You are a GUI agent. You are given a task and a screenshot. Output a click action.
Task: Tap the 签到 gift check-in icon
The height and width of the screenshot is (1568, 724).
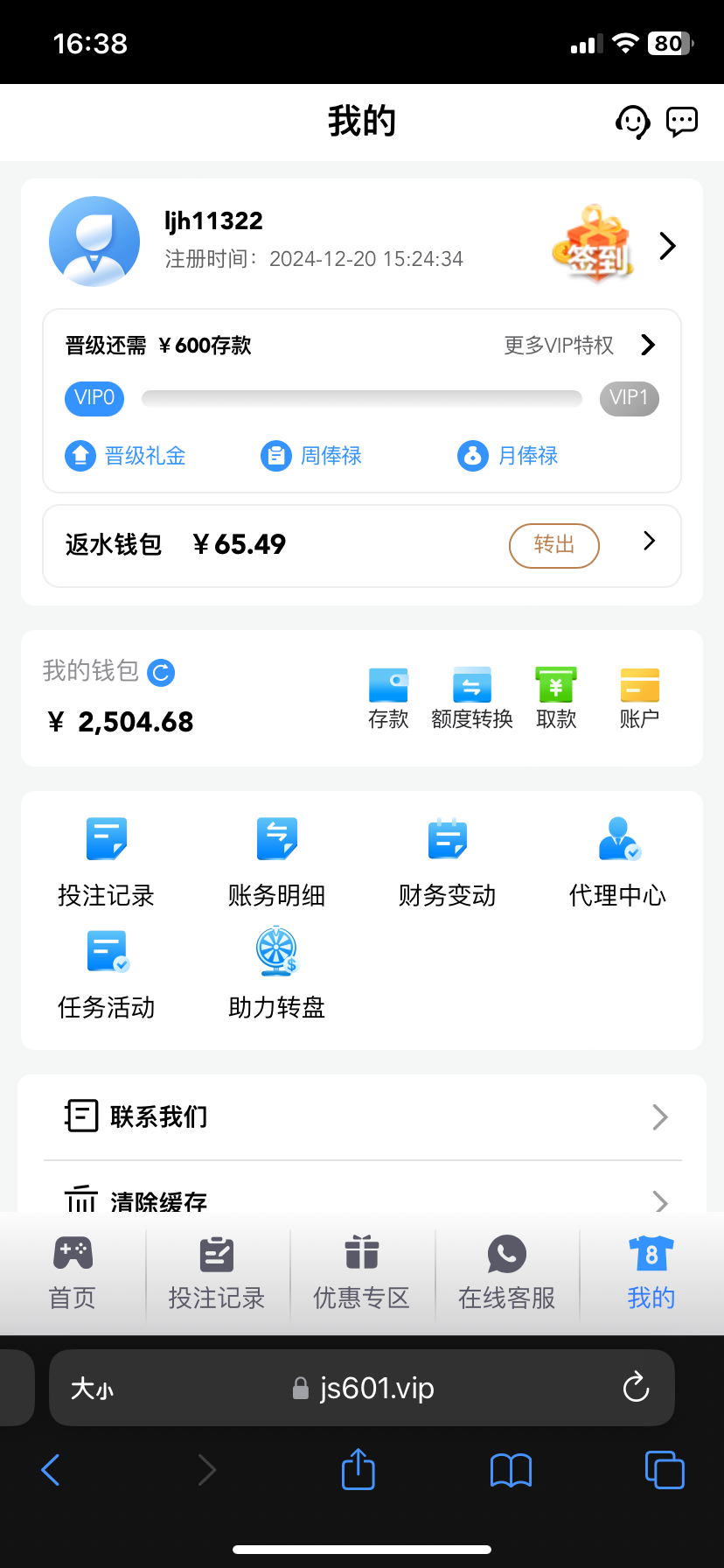tap(594, 246)
